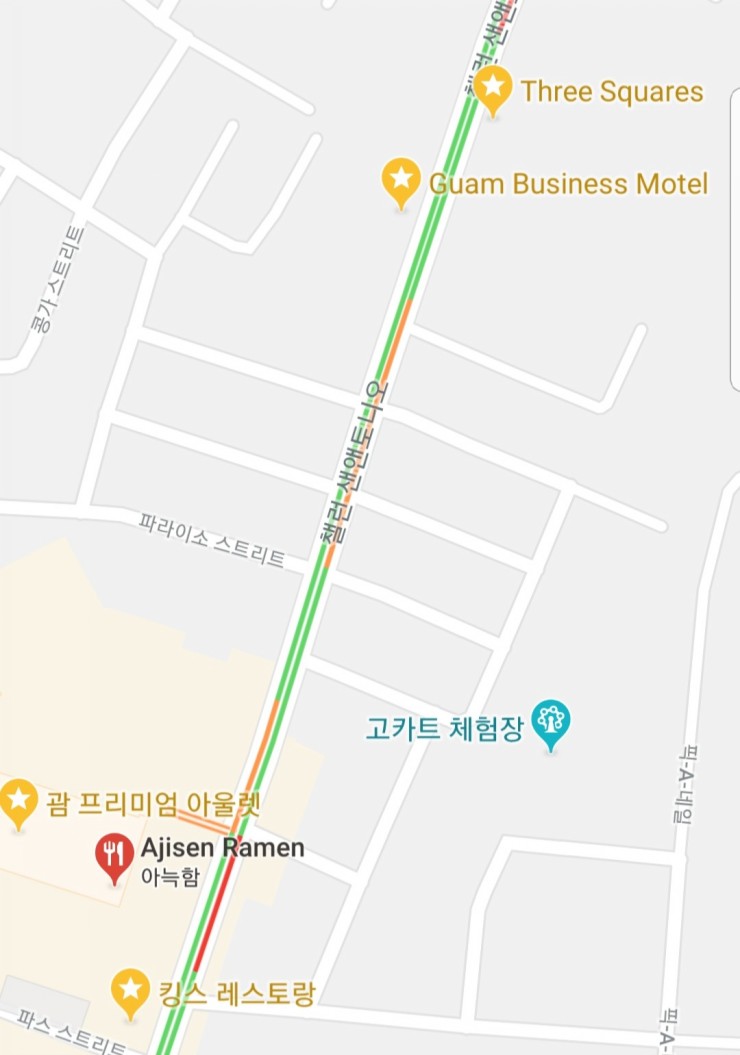Open the Three Squares place marker

point(493,89)
